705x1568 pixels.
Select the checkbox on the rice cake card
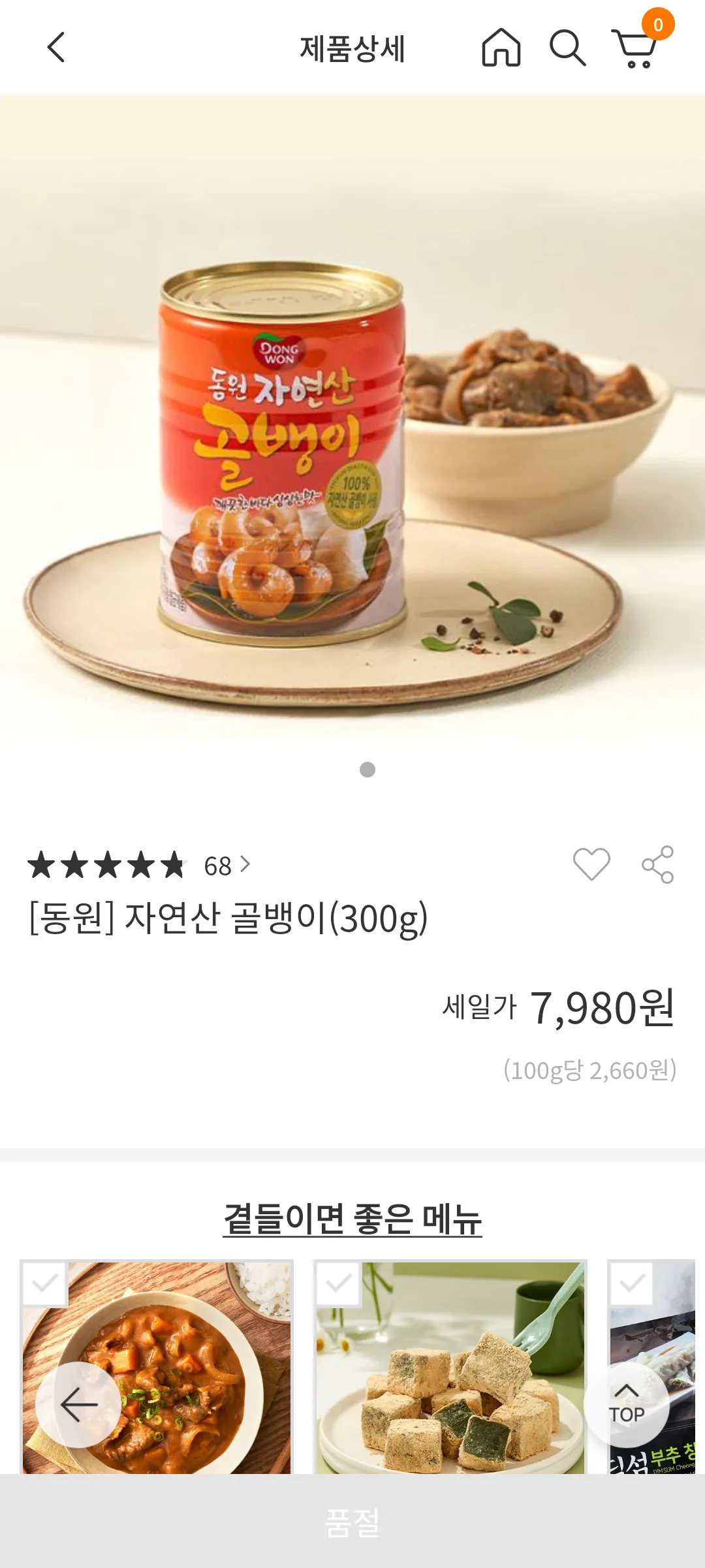click(338, 1284)
